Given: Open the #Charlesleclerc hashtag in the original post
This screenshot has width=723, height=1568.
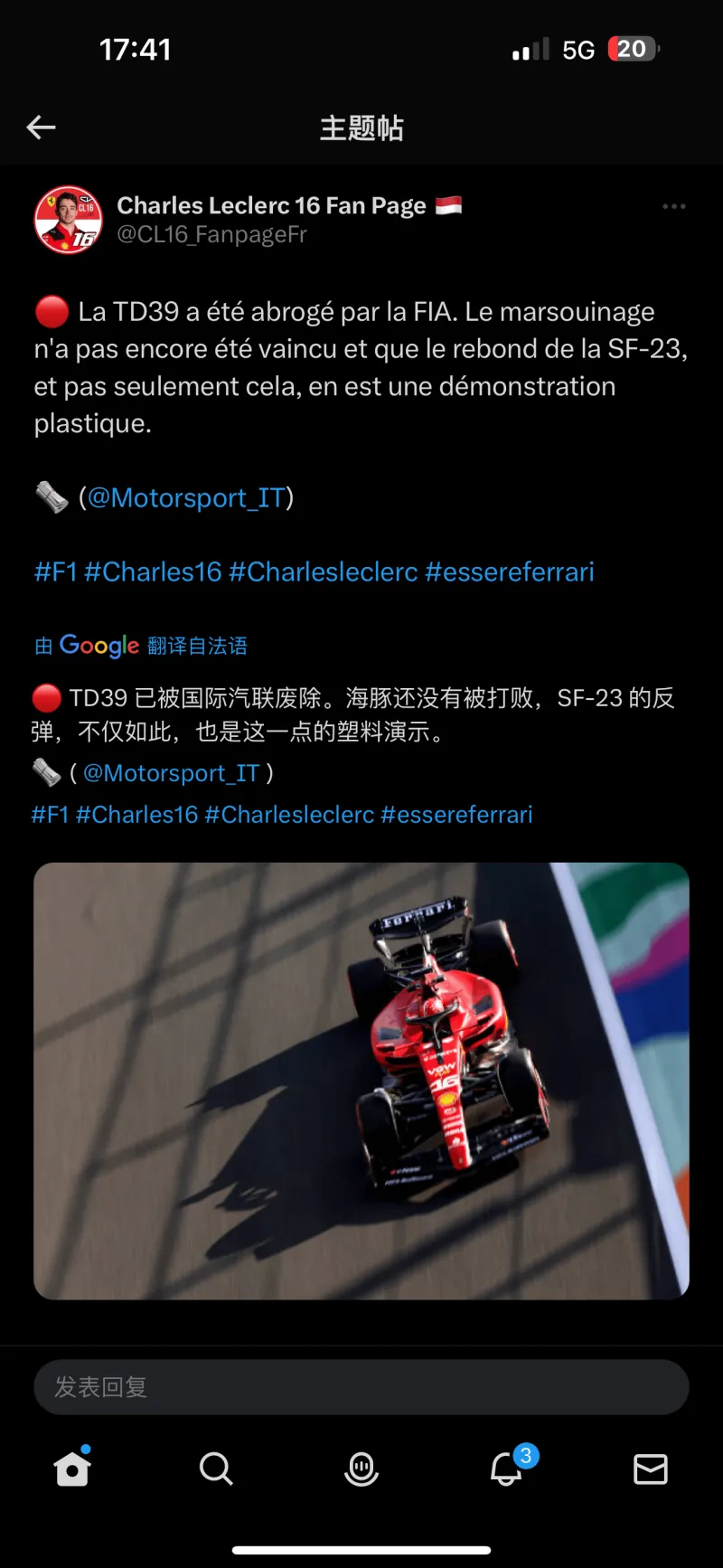Looking at the screenshot, I should (323, 571).
